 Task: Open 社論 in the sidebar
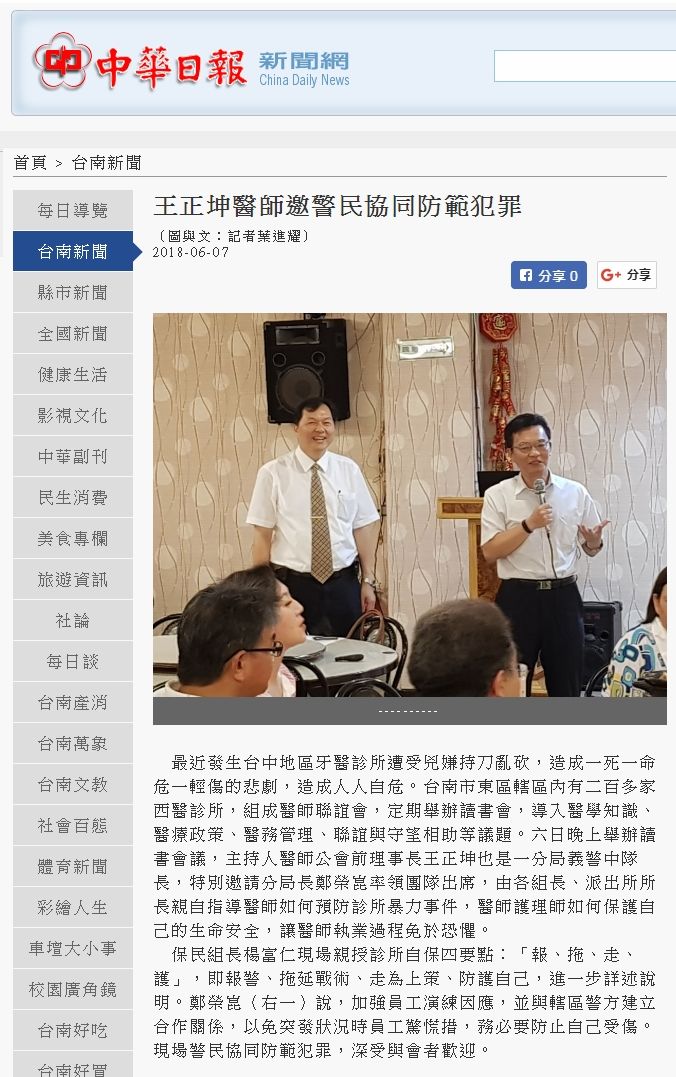pyautogui.click(x=72, y=620)
